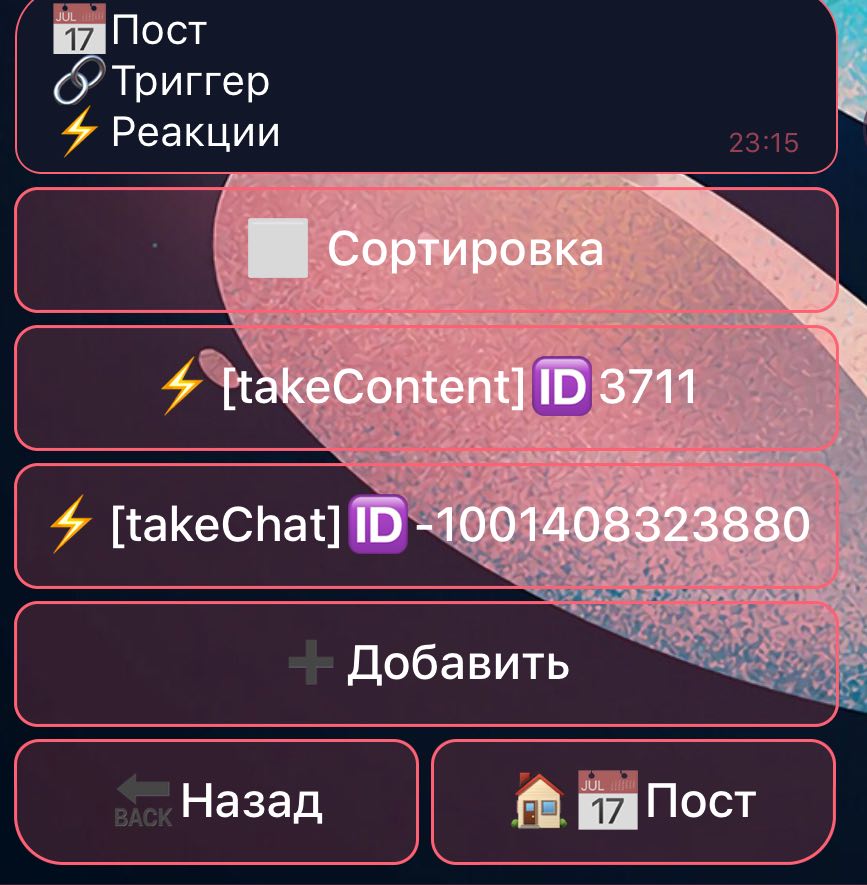This screenshot has height=885, width=867.
Task: Open the takeChat ID -1001408323880 reaction
Action: click(426, 526)
